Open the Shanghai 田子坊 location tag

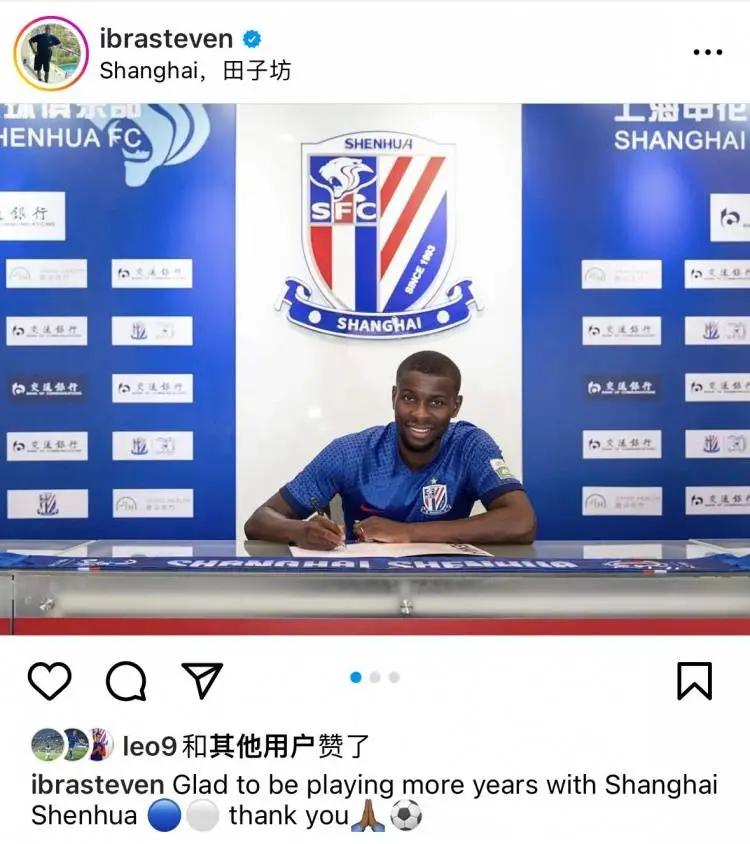[195, 71]
